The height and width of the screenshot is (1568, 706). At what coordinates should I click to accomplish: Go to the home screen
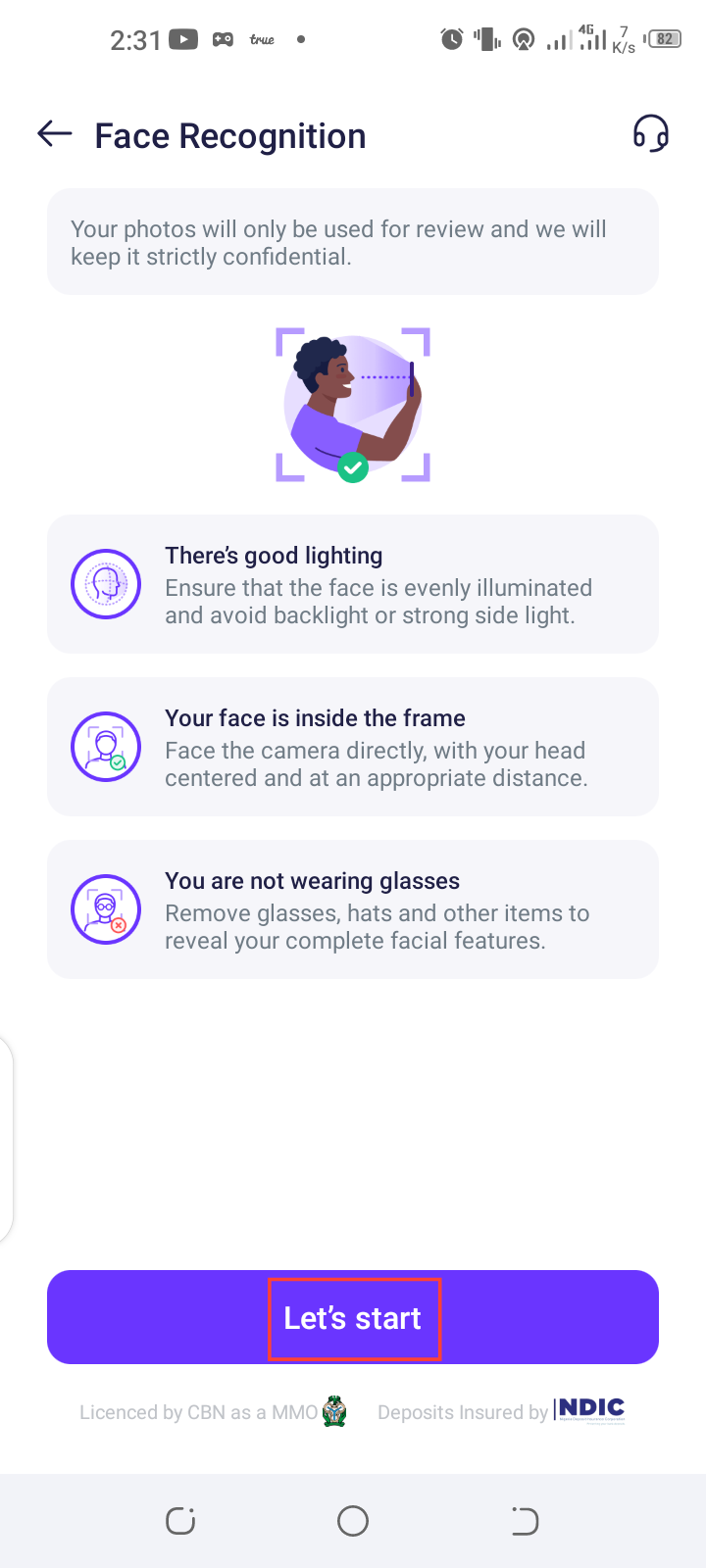[x=353, y=1521]
